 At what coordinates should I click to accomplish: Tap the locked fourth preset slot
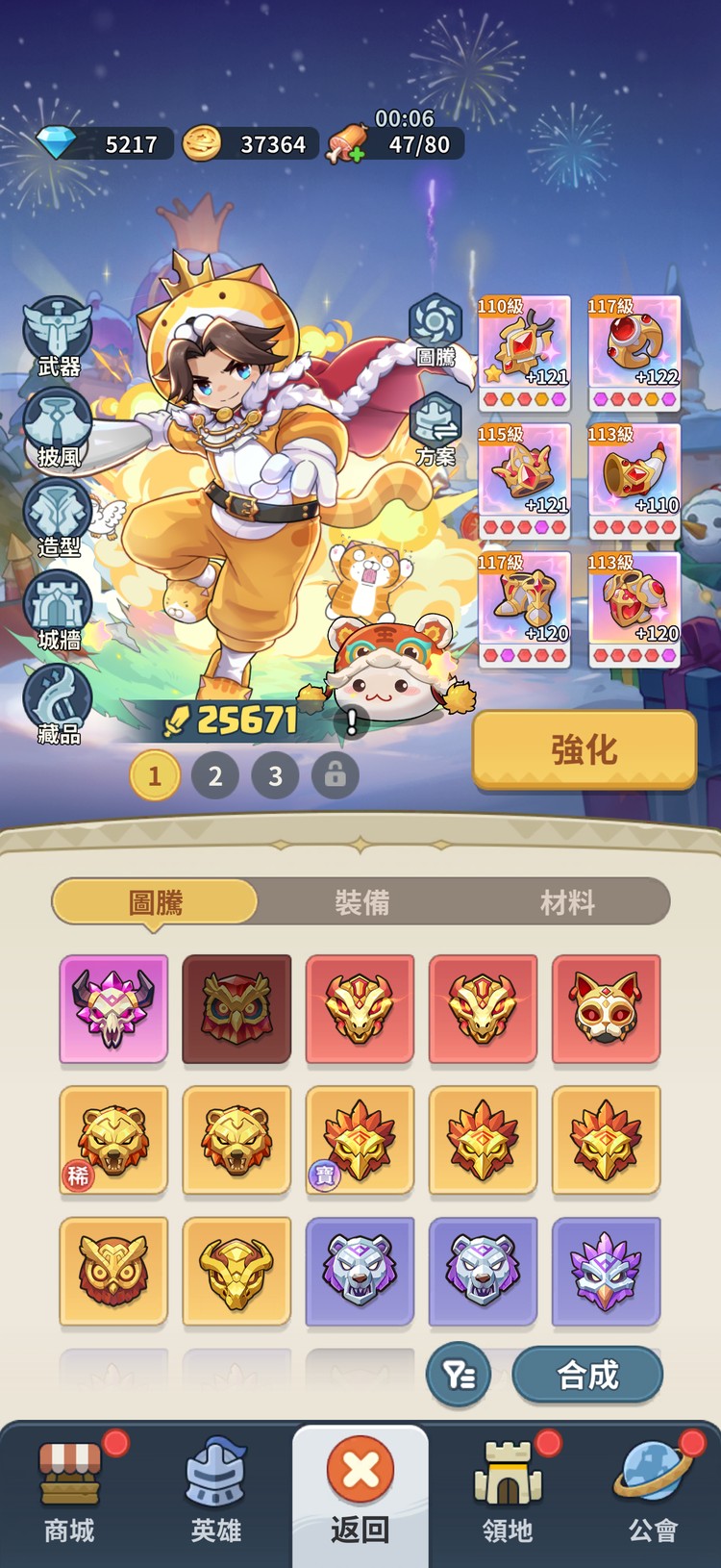point(335,775)
